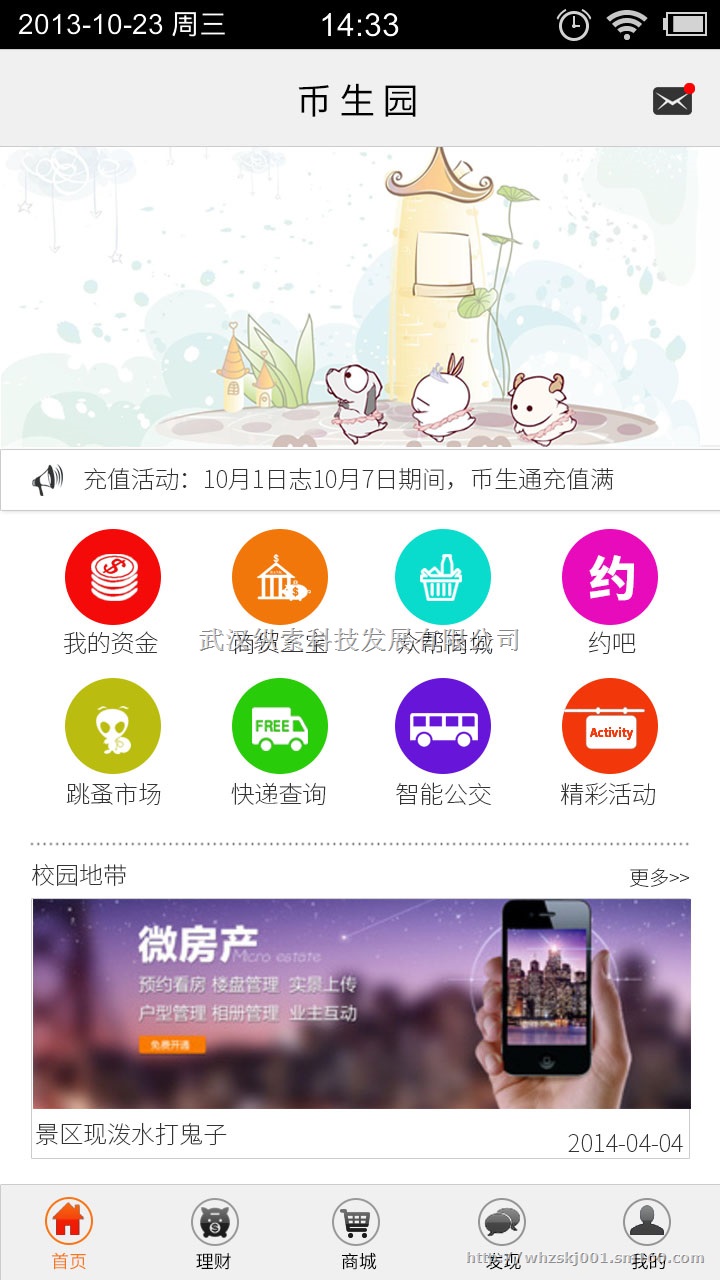Go to 约吧
The width and height of the screenshot is (720, 1280).
610,578
